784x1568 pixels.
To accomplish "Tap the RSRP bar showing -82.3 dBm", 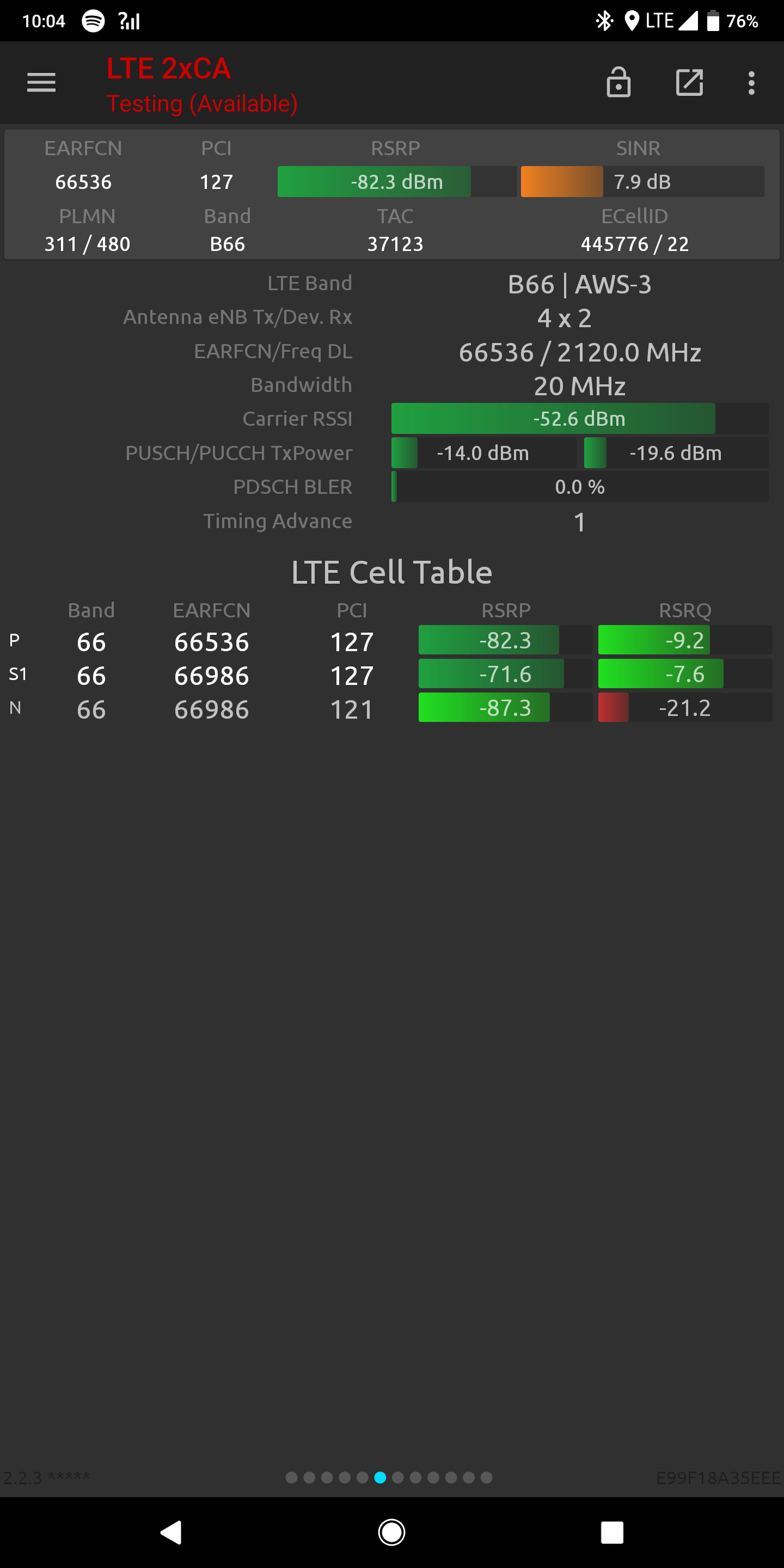I will tap(396, 181).
